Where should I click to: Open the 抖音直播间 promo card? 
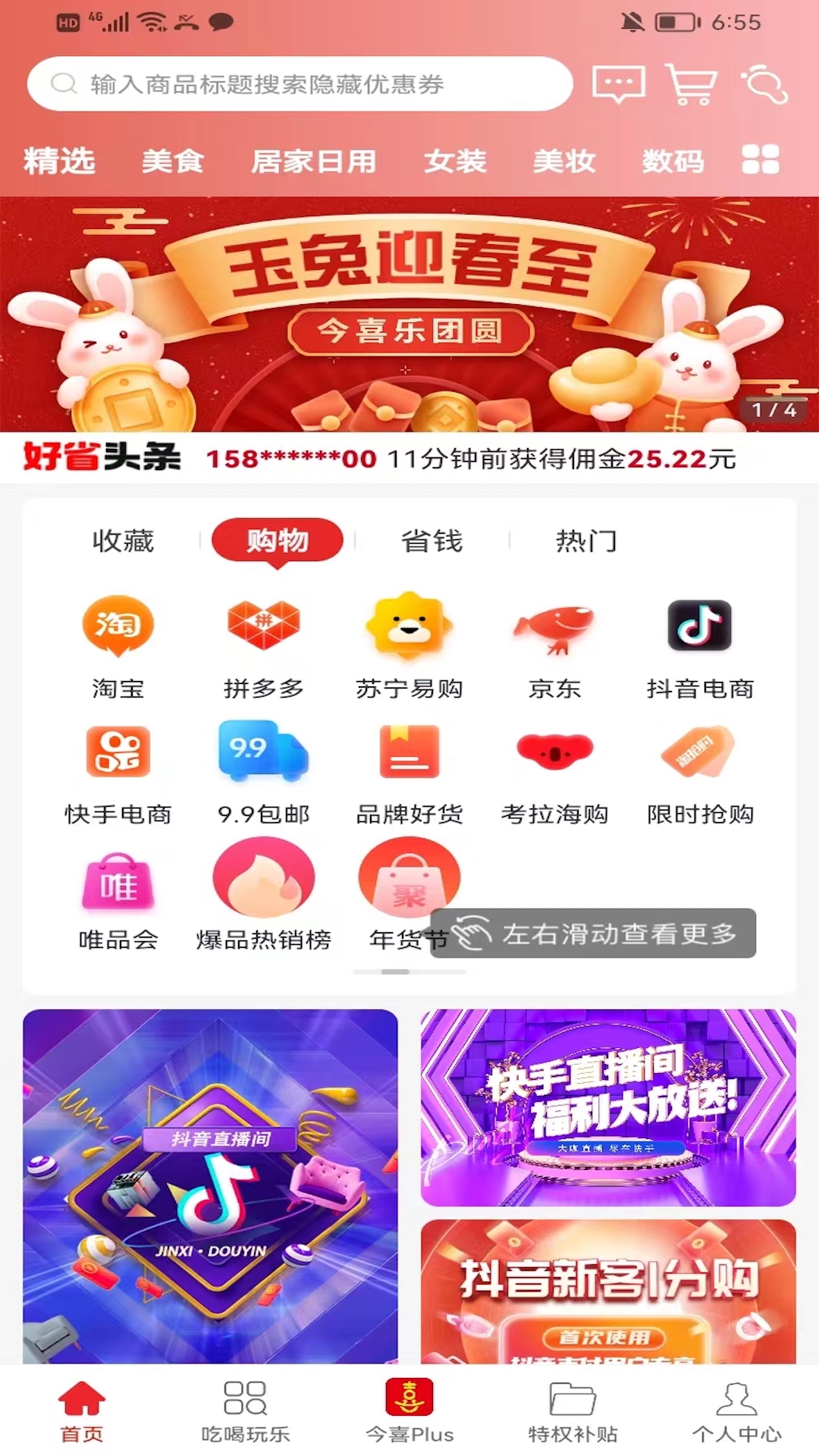[210, 1186]
